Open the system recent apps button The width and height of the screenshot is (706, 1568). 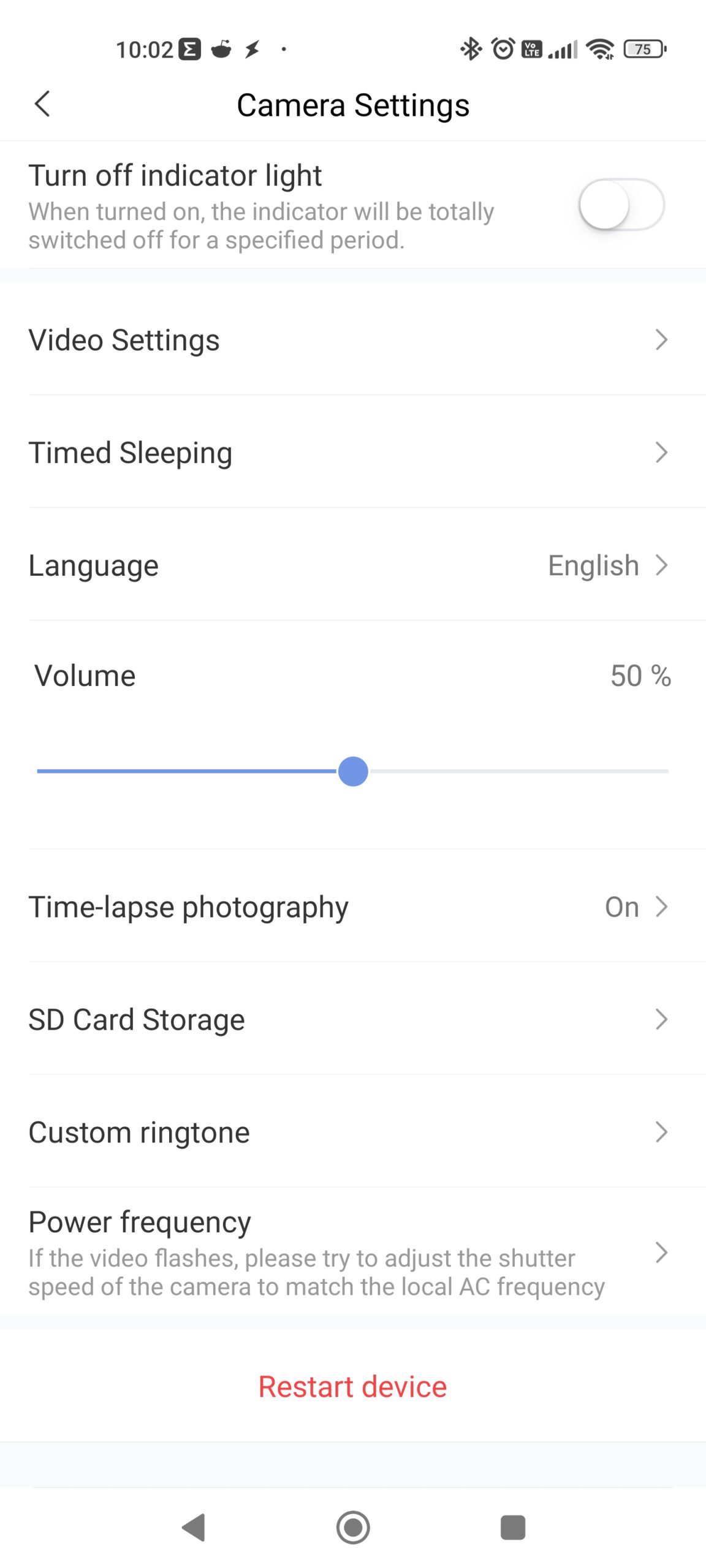tap(513, 1528)
